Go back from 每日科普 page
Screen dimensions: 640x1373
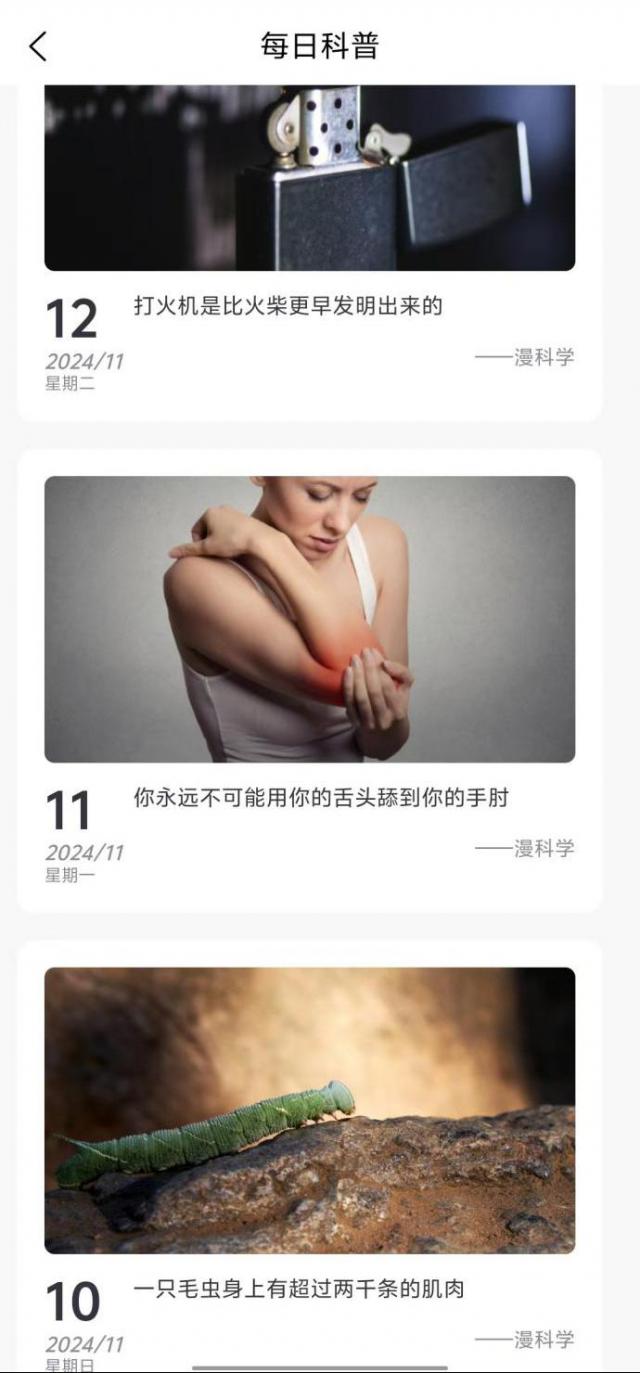pyautogui.click(x=38, y=46)
